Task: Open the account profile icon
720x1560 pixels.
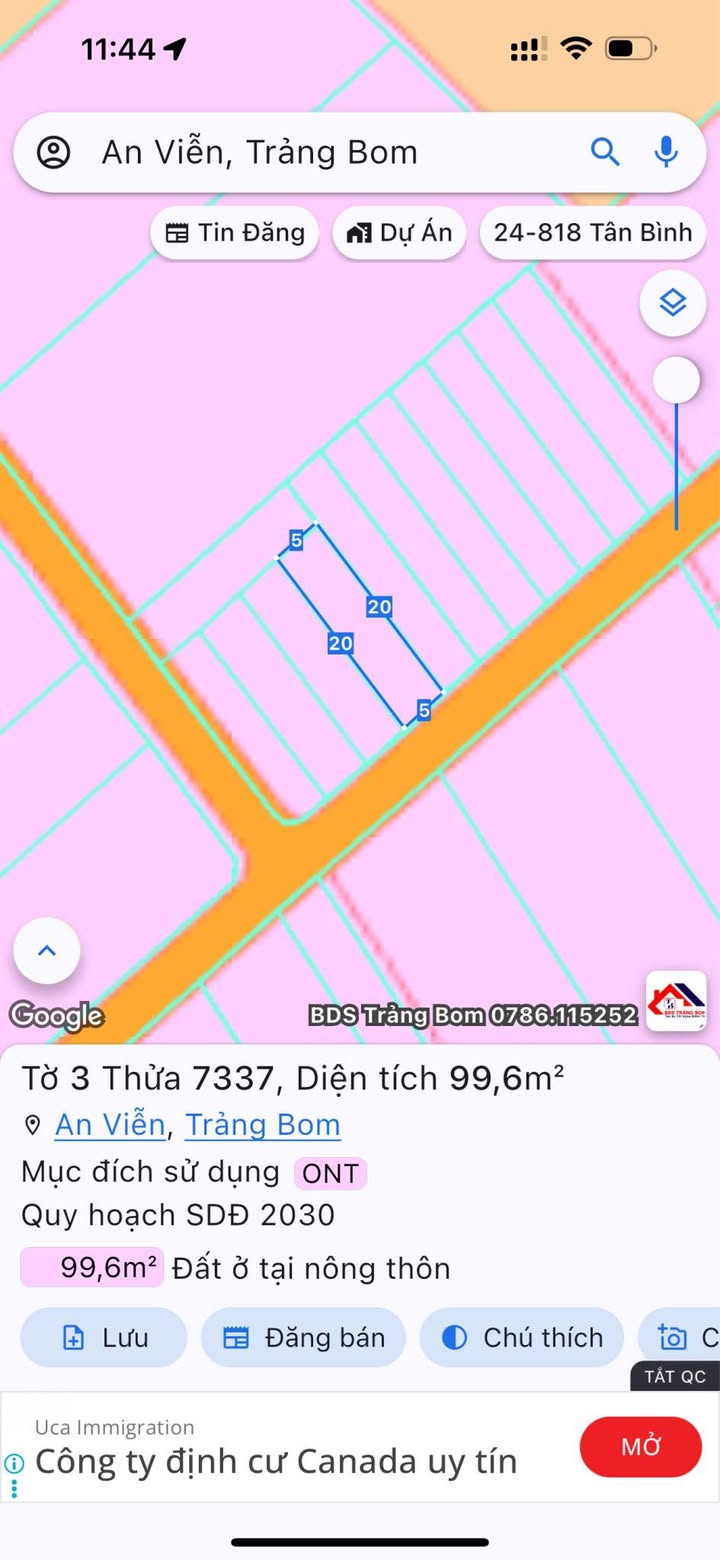Action: 53,153
